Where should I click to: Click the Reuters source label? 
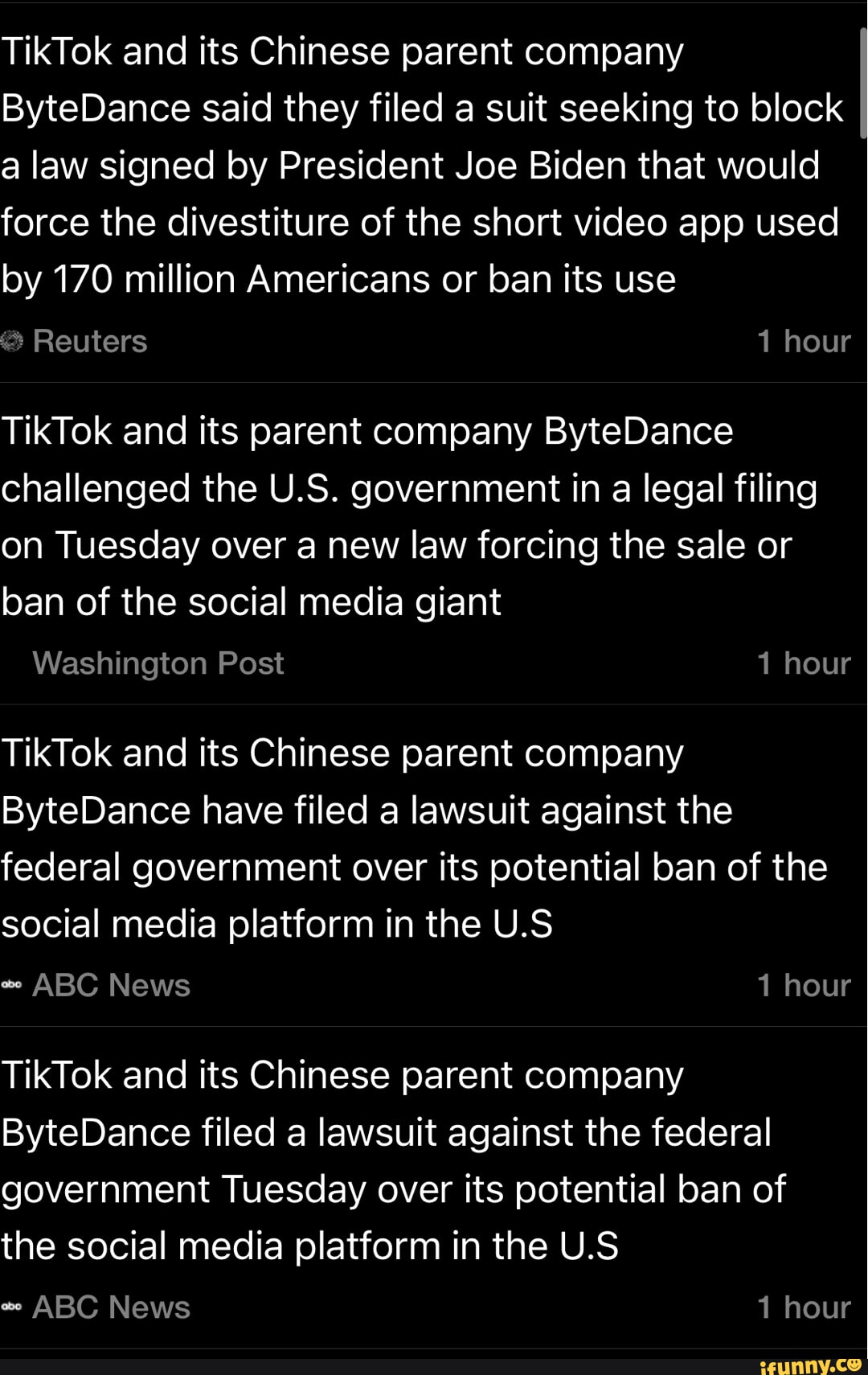click(91, 341)
